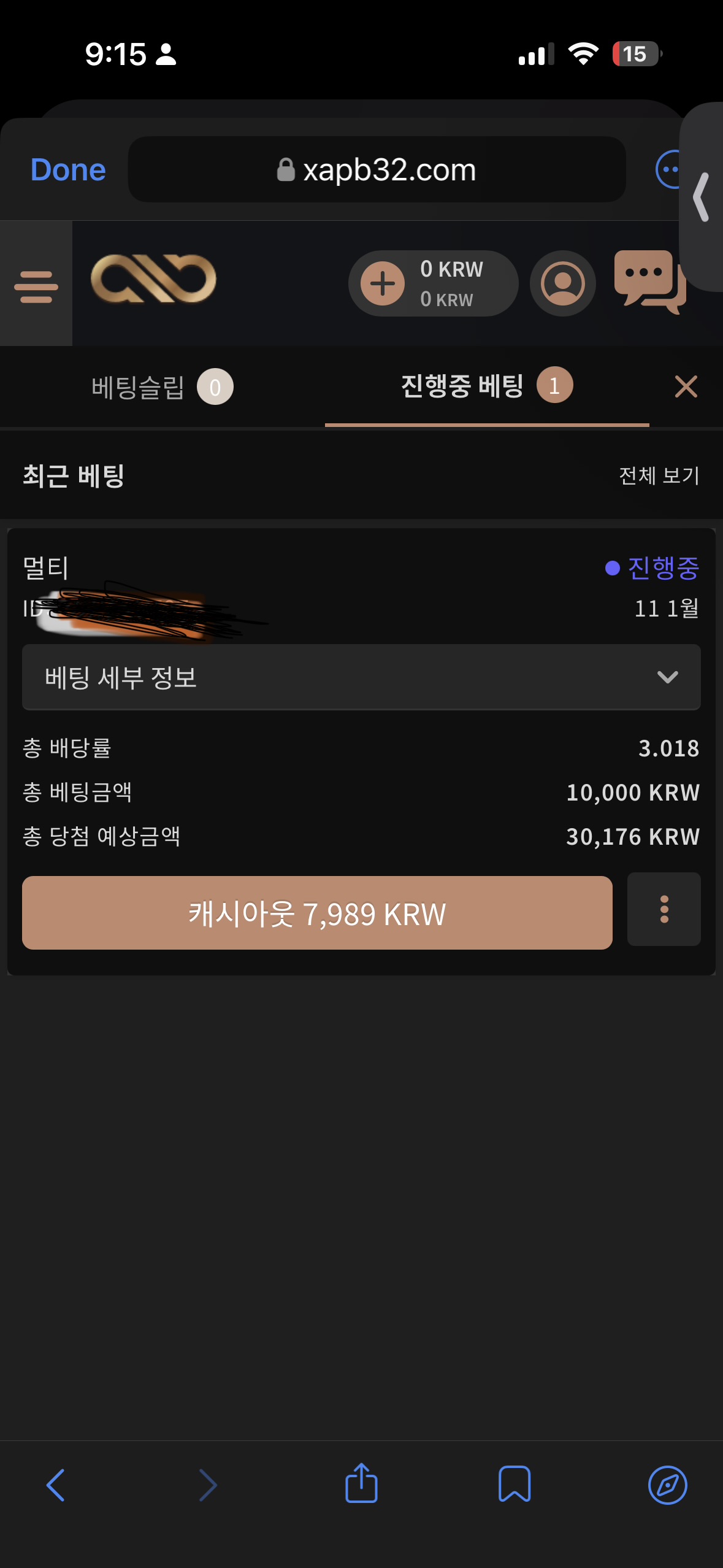
Task: Tap the 캐시아웃 7,989 KRW button
Action: pyautogui.click(x=317, y=913)
